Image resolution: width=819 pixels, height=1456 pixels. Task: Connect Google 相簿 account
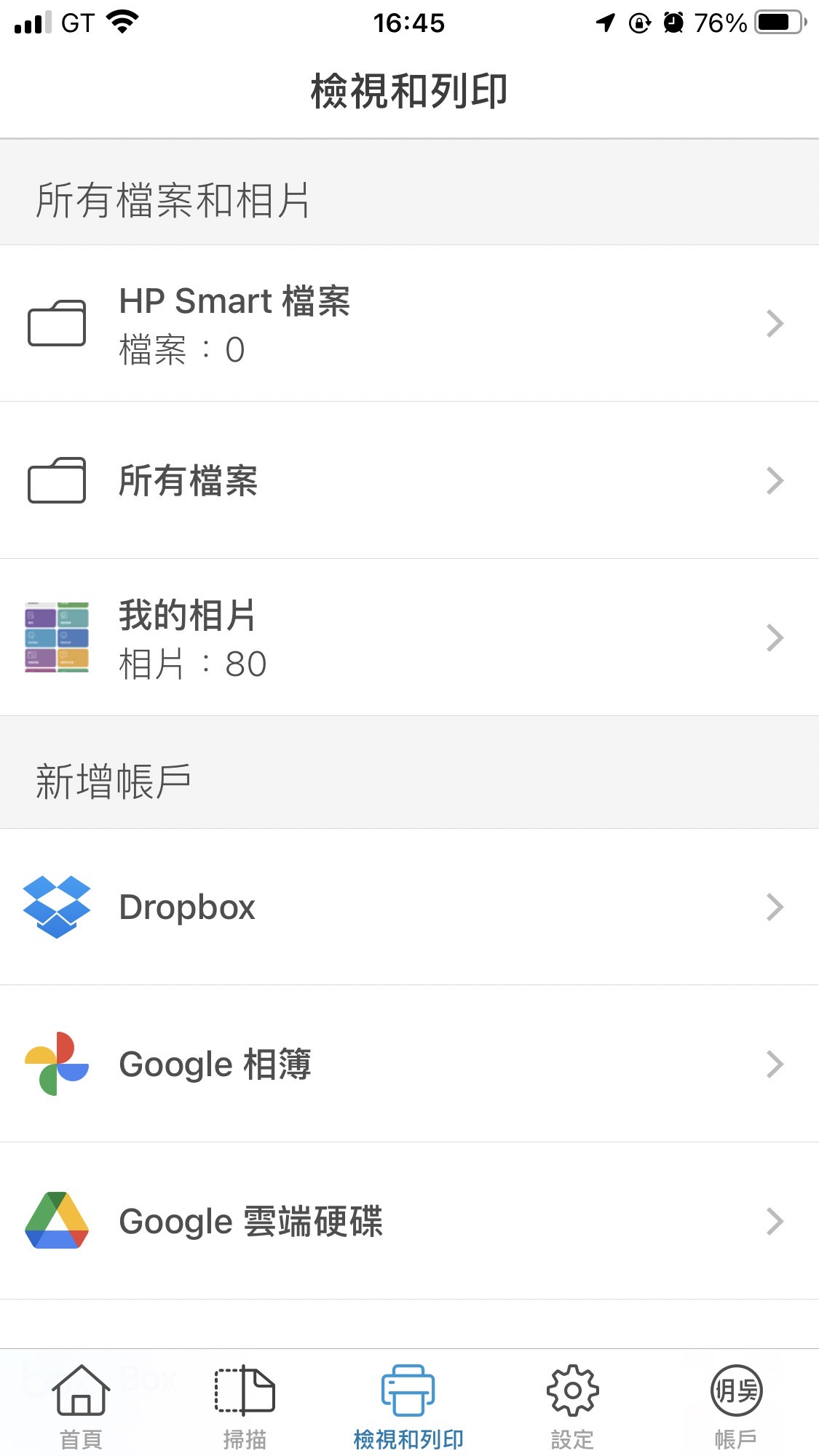pos(409,1064)
